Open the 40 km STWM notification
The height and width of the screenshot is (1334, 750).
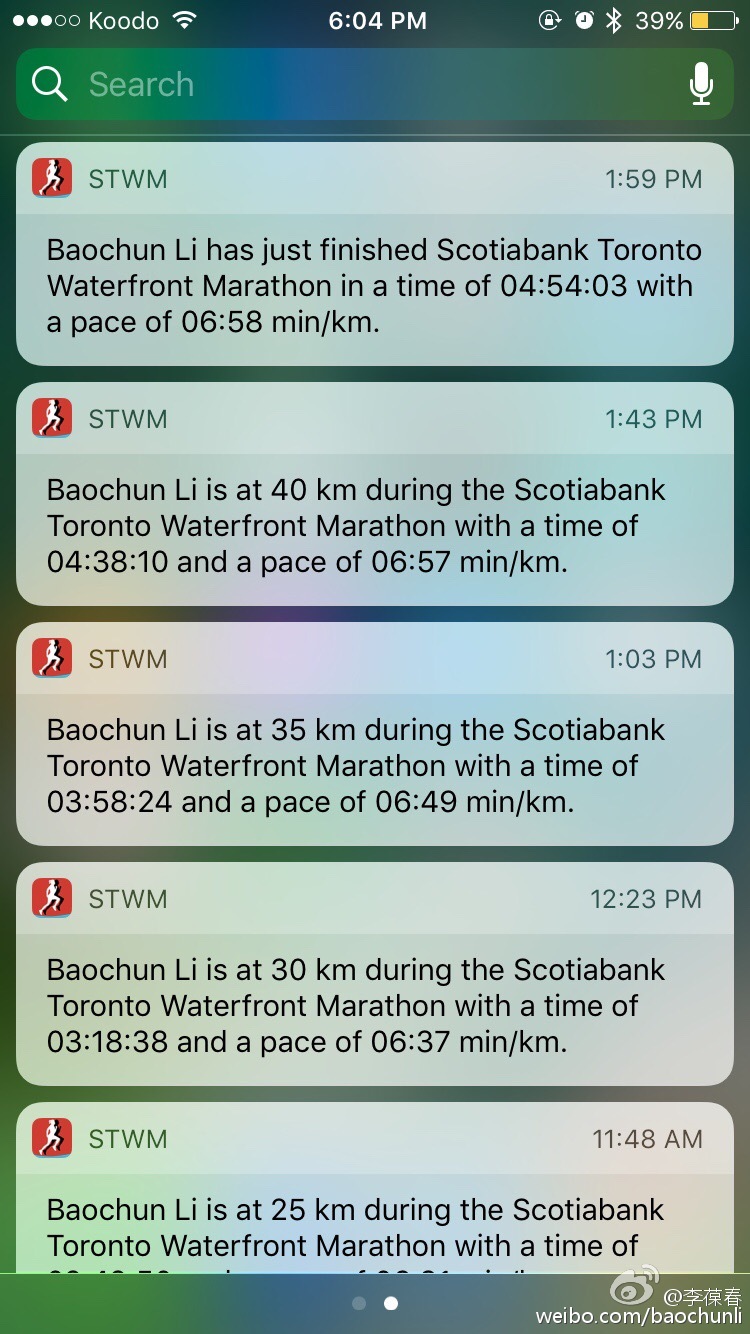tap(374, 526)
